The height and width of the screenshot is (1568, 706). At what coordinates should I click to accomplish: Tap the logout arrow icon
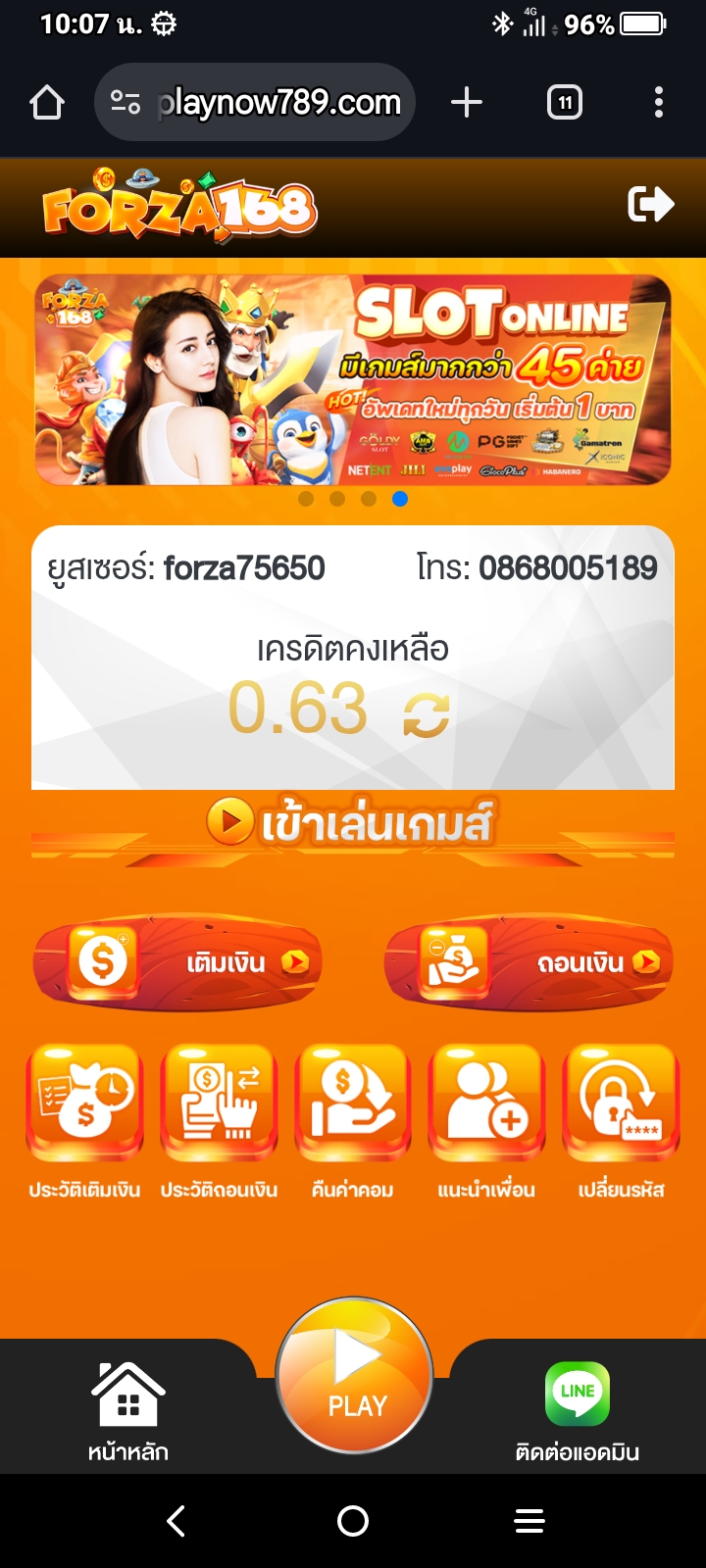[651, 204]
